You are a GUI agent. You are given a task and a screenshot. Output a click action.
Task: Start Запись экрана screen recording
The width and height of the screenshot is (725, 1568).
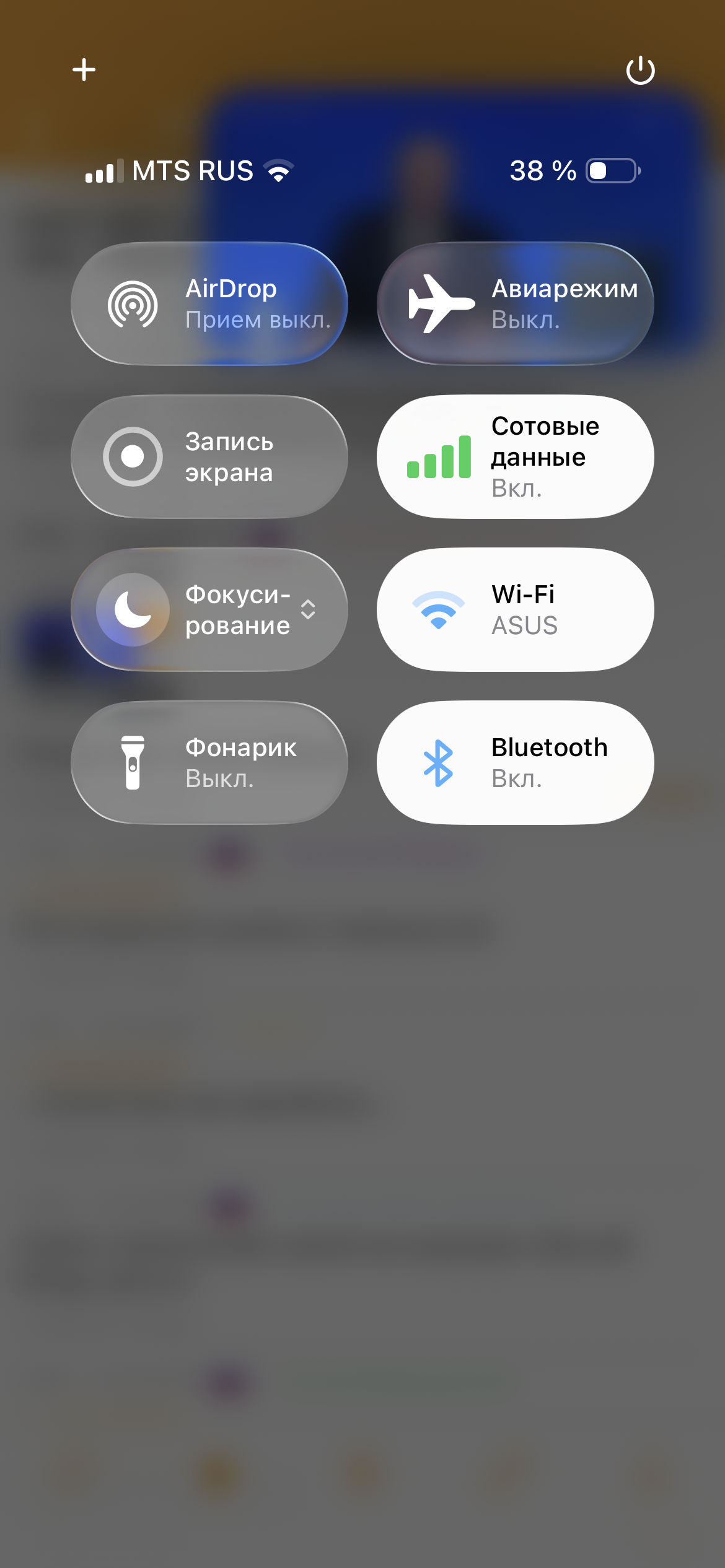click(209, 457)
